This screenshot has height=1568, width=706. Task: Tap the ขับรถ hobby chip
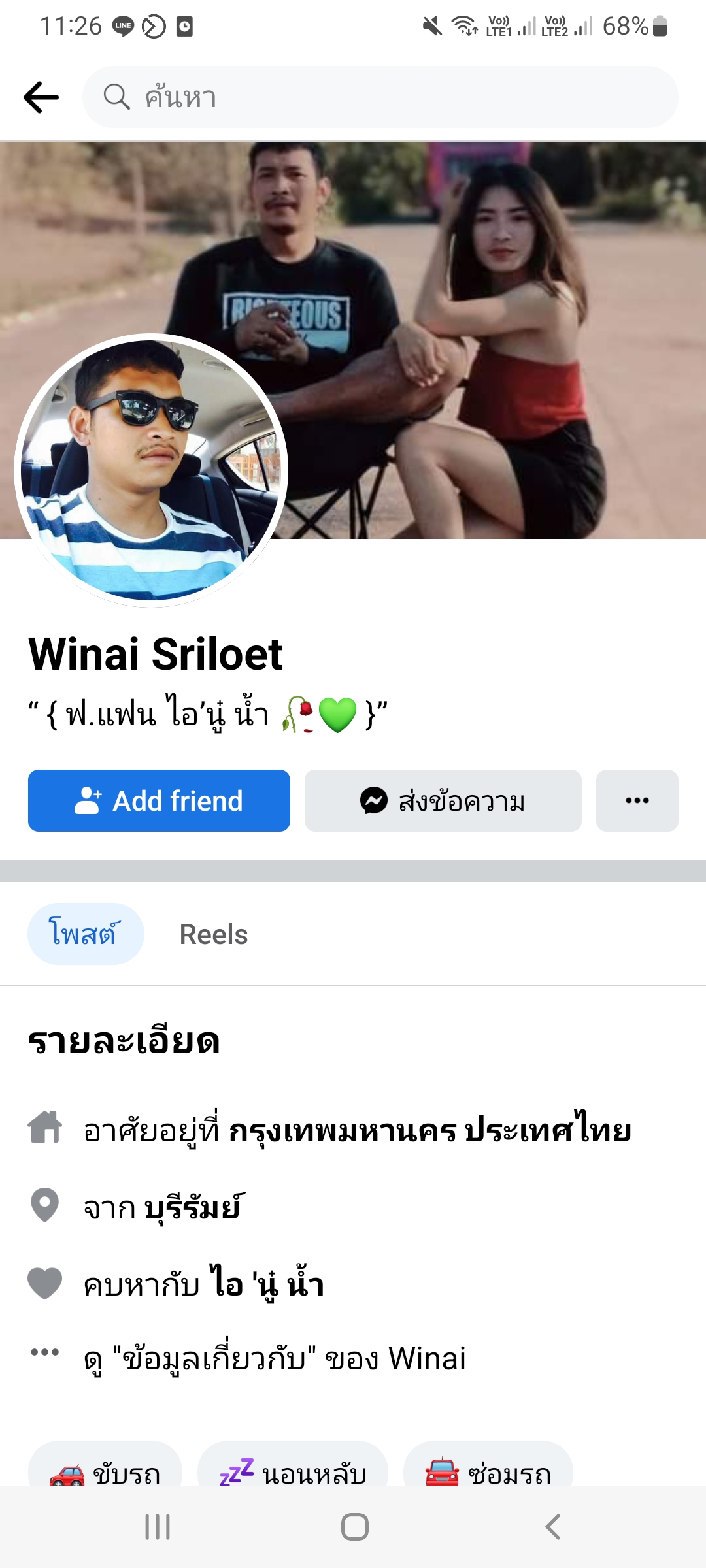pos(105,1470)
